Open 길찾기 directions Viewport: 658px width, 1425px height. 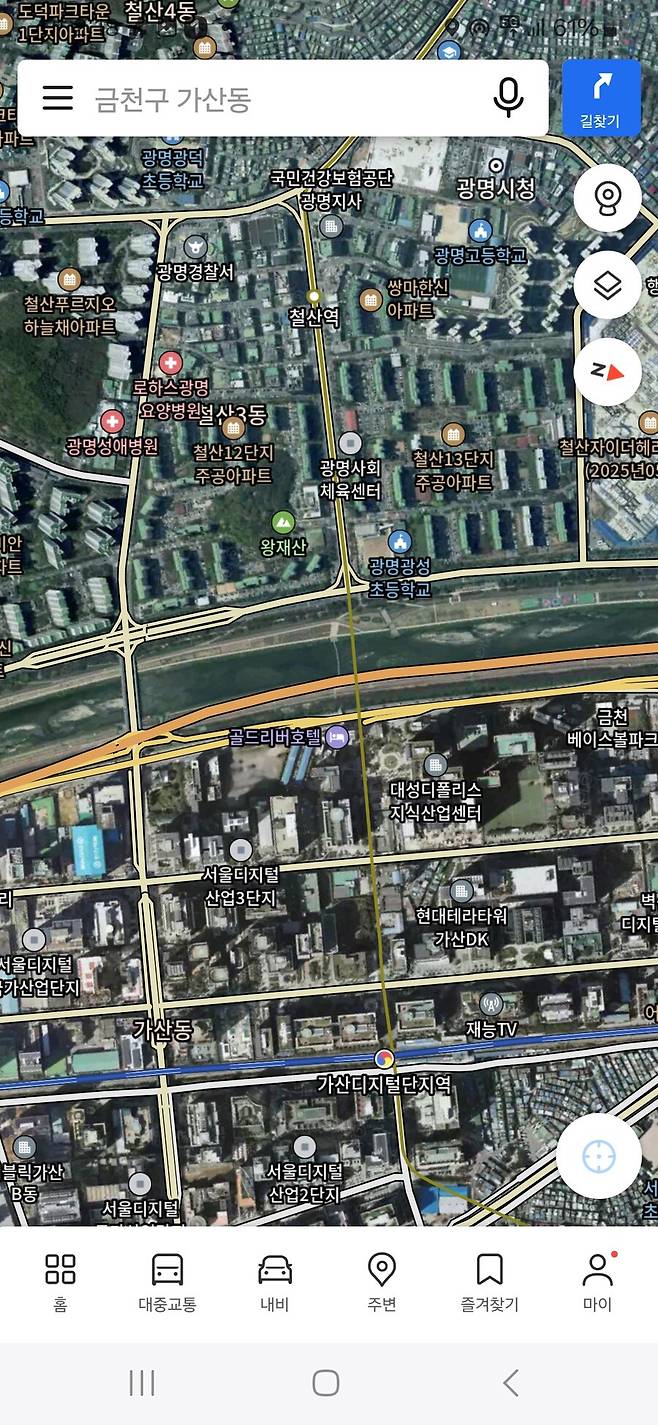tap(601, 98)
